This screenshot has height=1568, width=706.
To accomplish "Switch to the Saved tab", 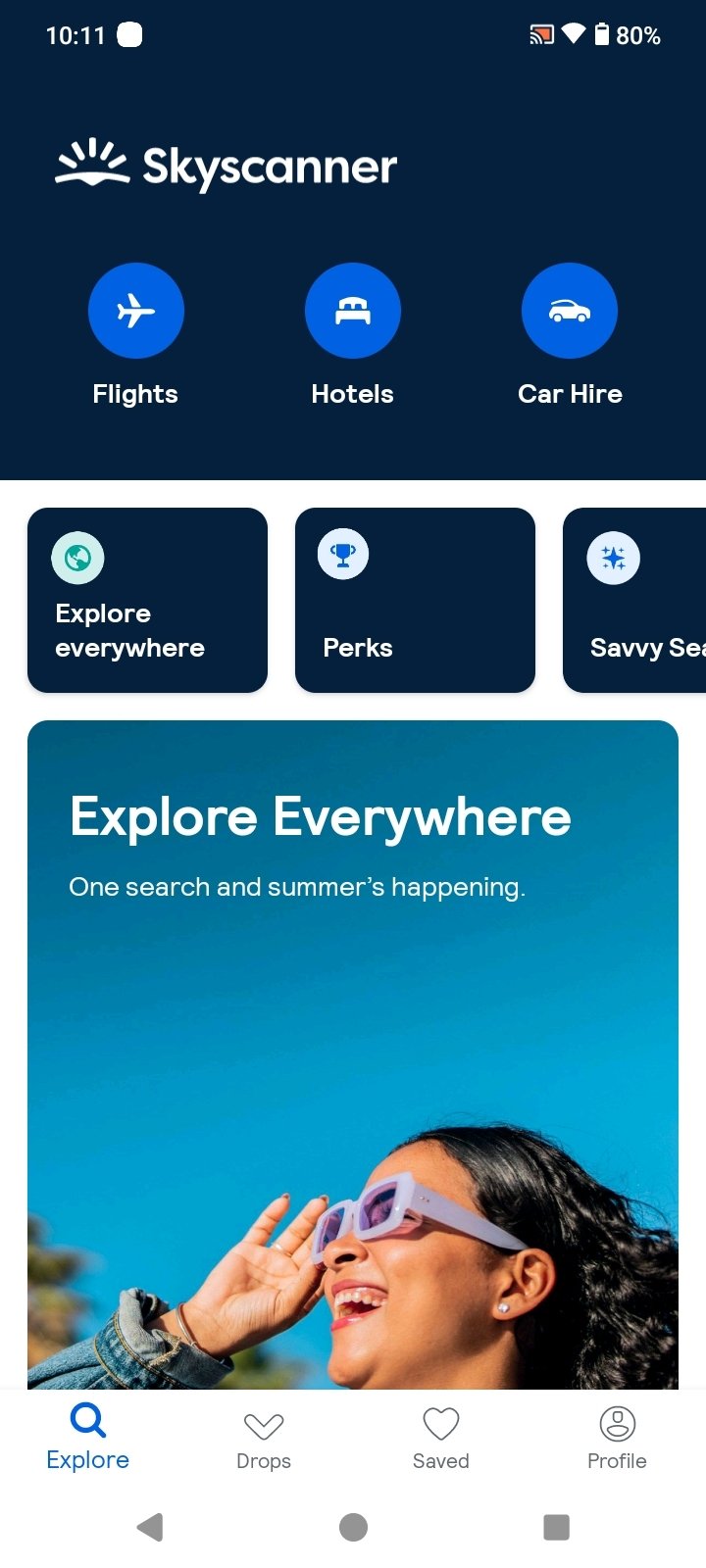I will coord(441,1439).
